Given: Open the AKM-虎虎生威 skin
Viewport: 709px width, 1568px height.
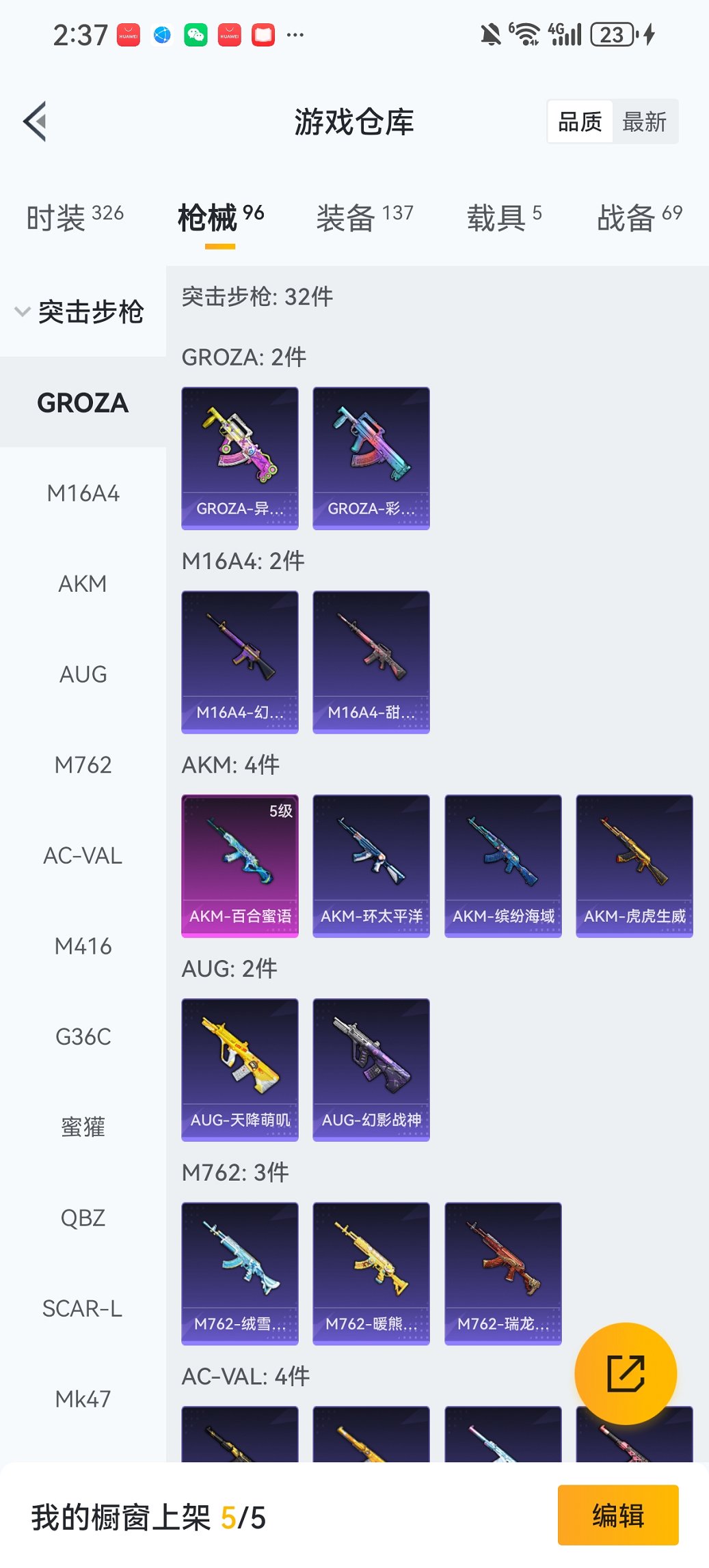Looking at the screenshot, I should click(634, 866).
